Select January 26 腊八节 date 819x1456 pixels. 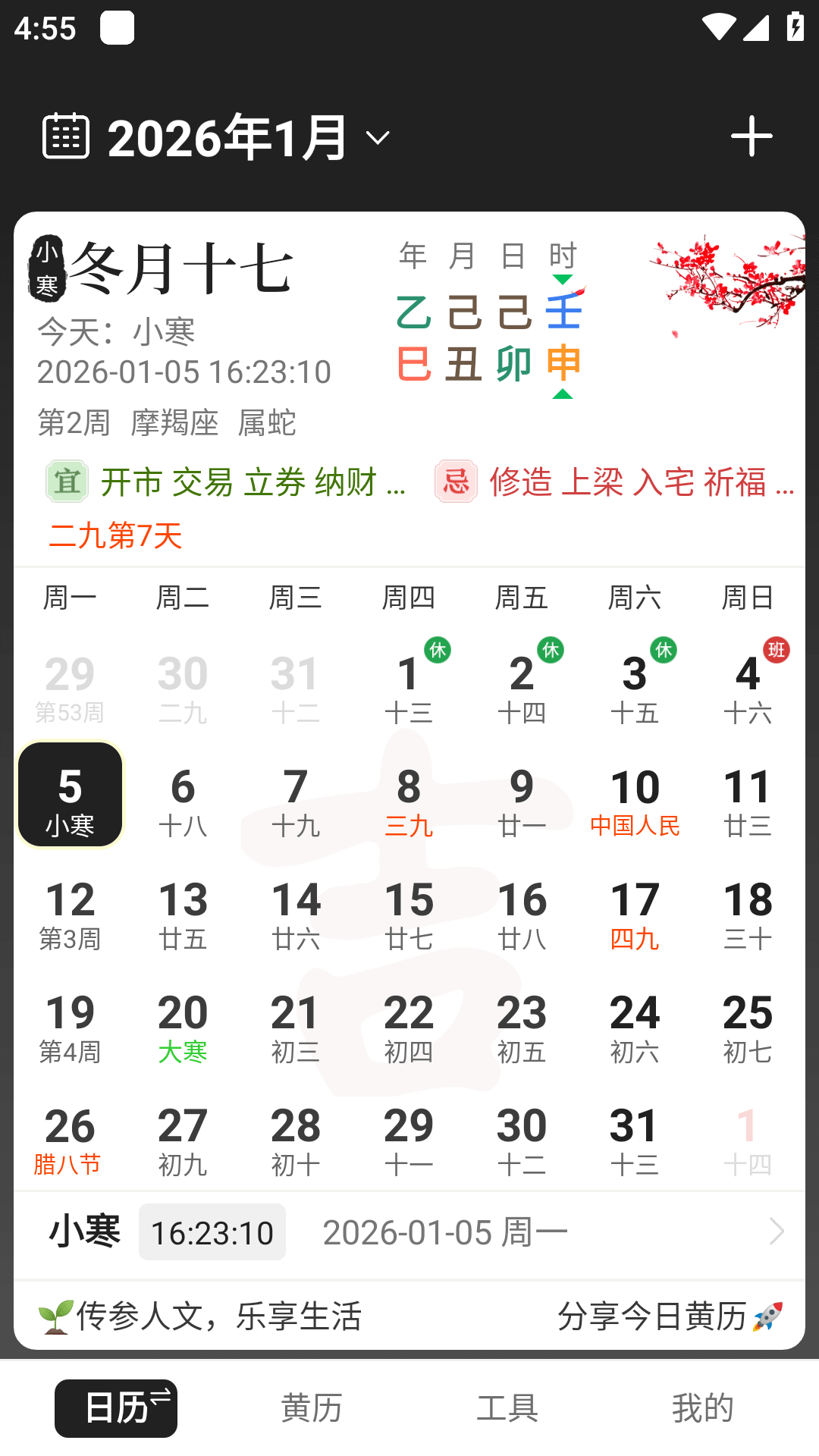70,1140
